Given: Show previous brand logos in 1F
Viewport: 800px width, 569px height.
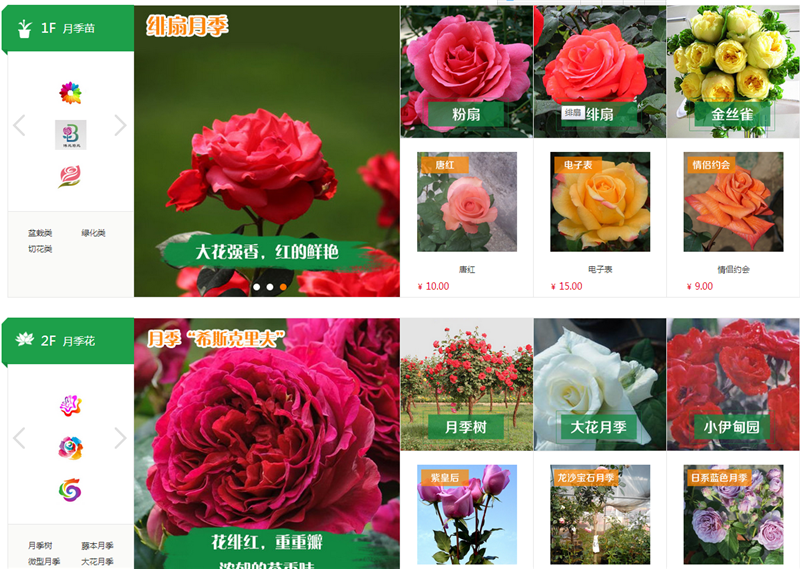Looking at the screenshot, I should point(19,125).
